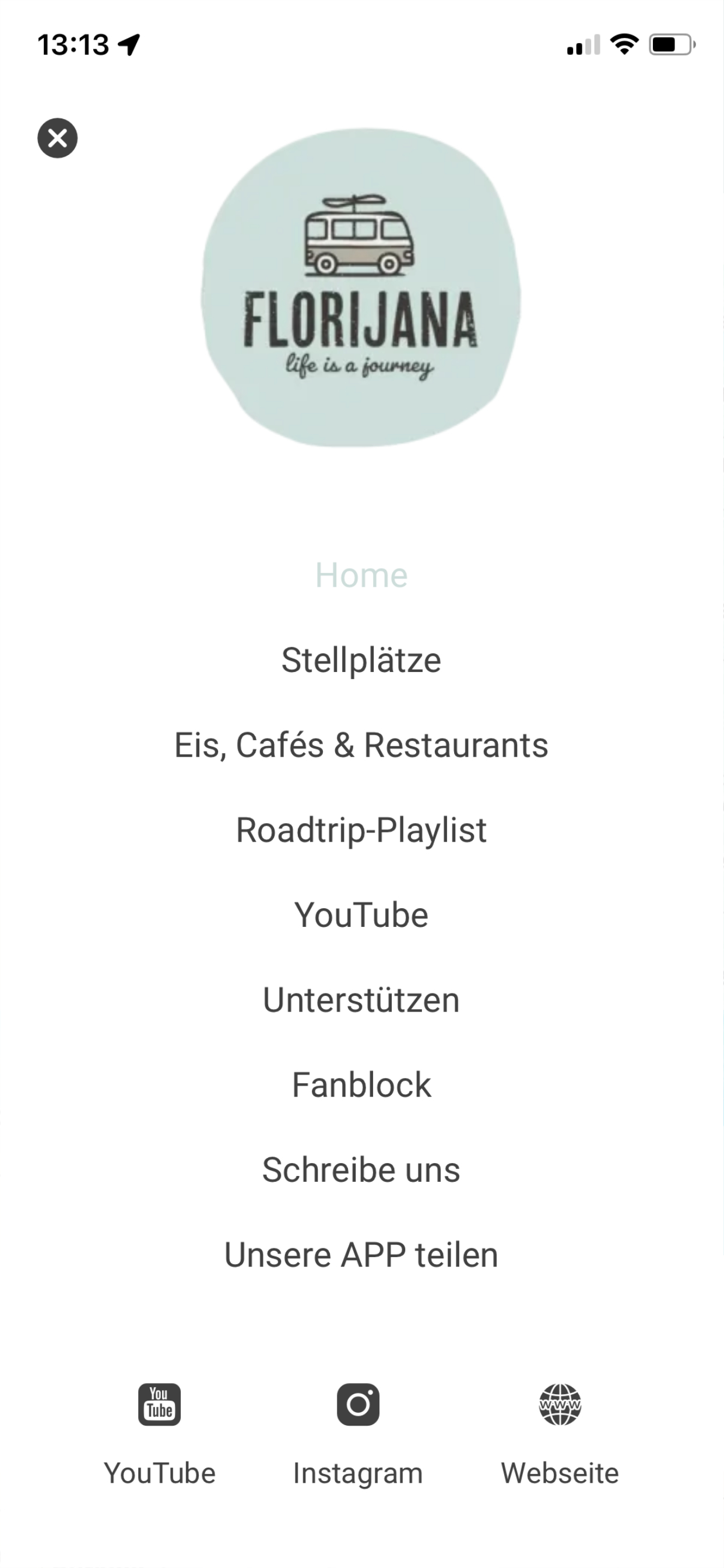724x1568 pixels.
Task: Go to the Home menu item
Action: tap(361, 575)
